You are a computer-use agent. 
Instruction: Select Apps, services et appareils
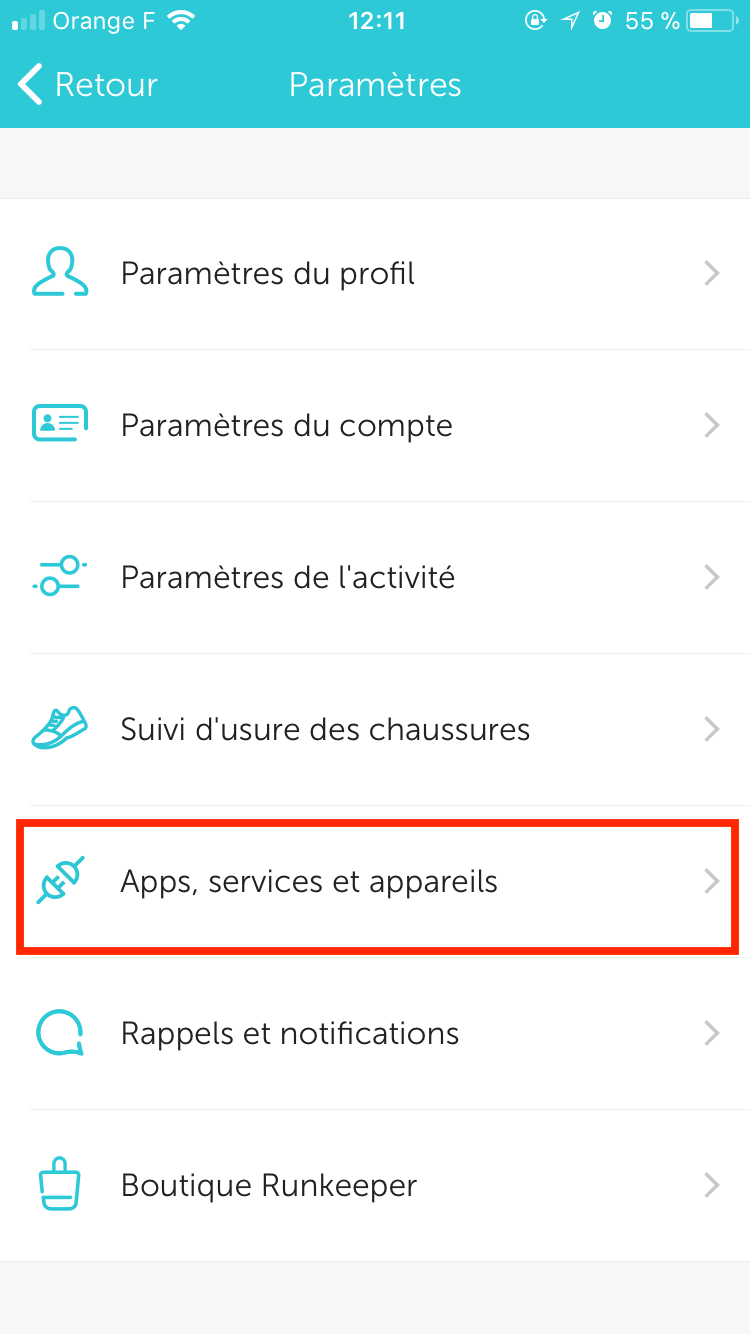[375, 882]
